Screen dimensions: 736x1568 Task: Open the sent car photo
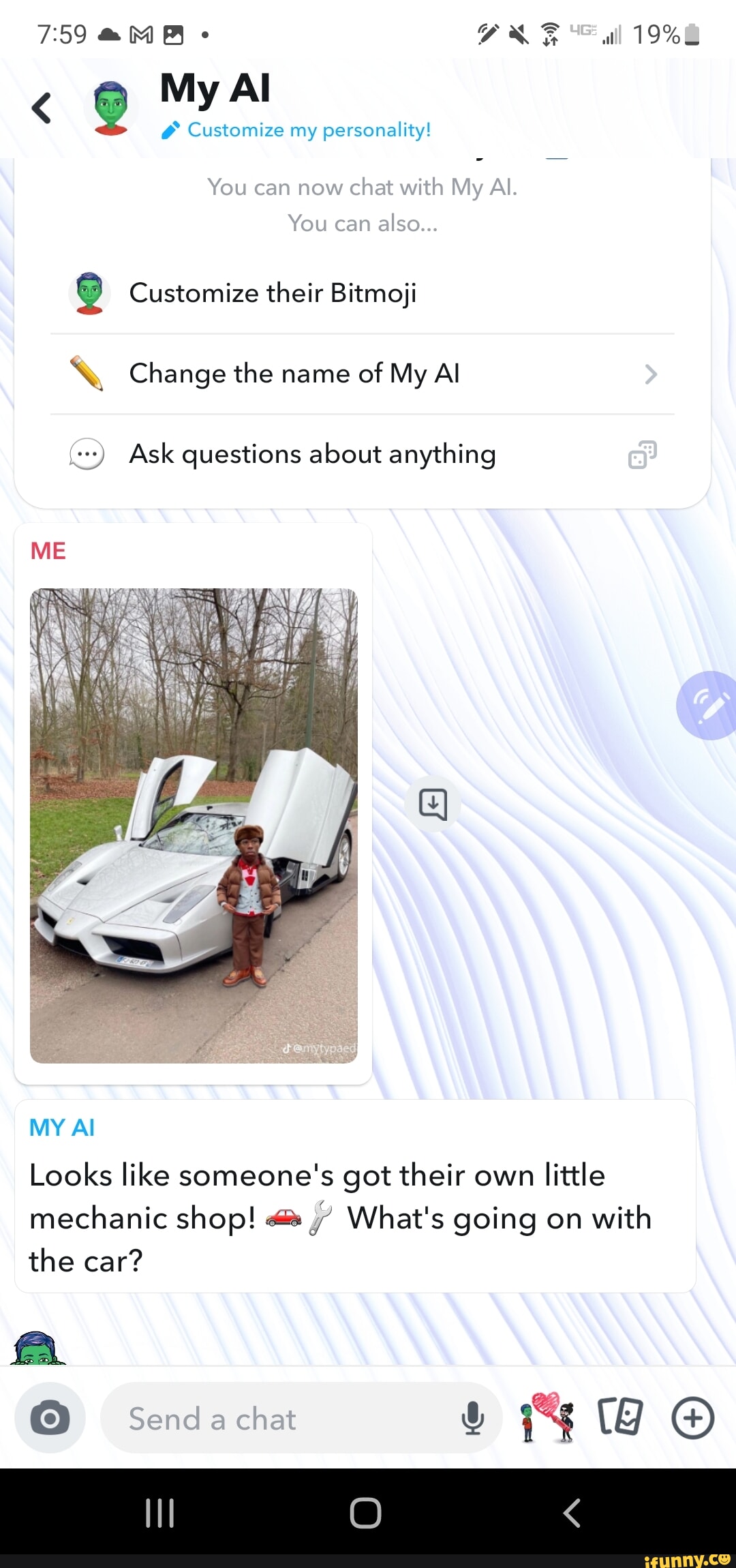(194, 825)
